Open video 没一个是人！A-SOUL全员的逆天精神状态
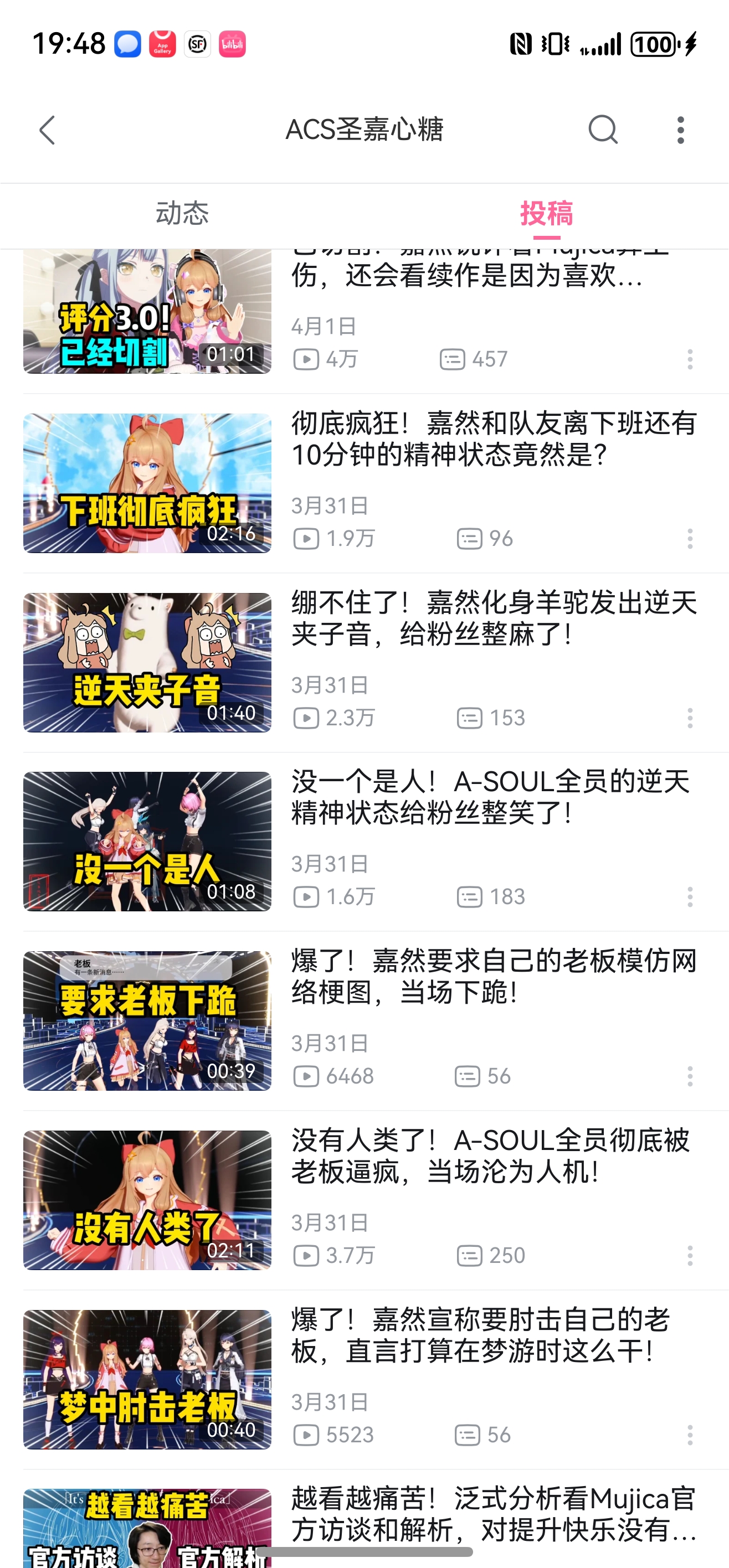 click(491, 797)
